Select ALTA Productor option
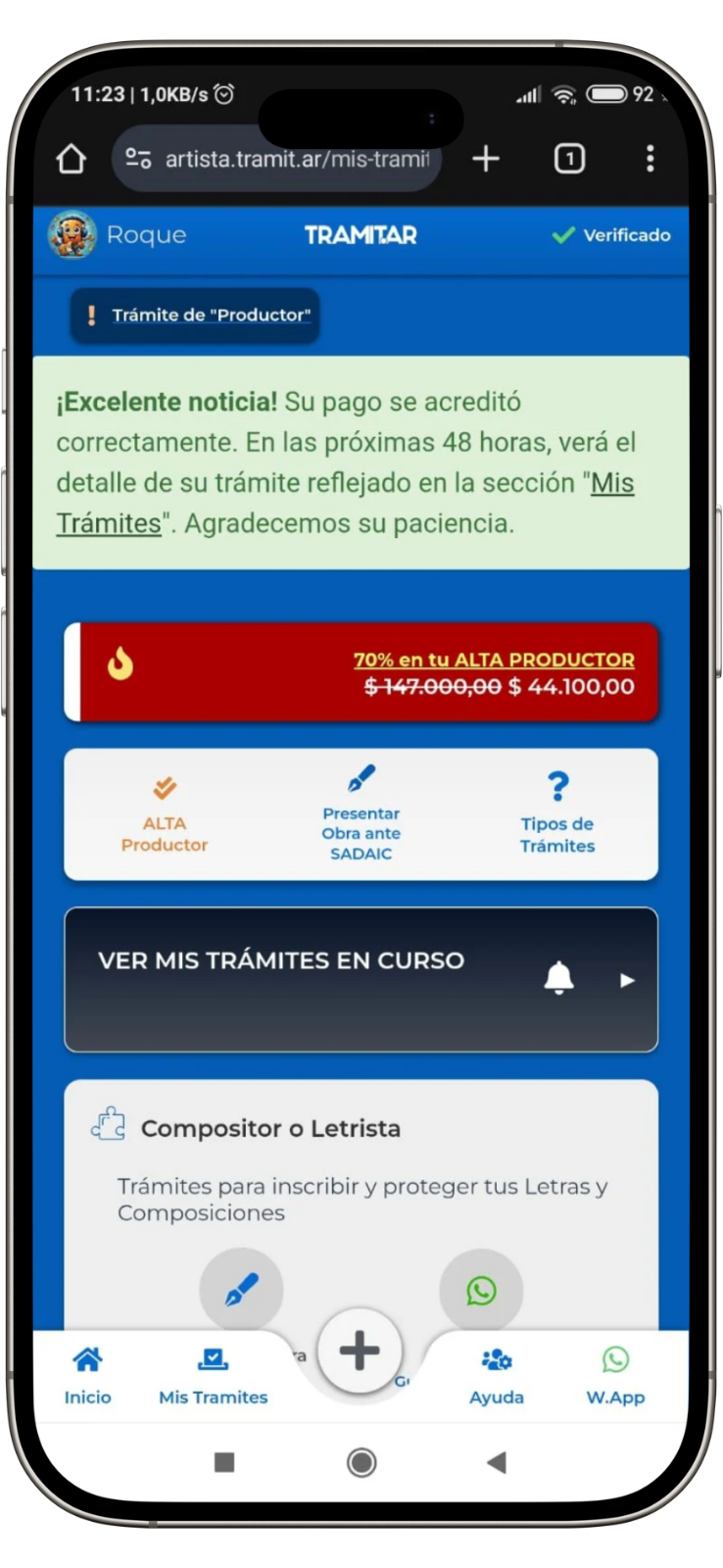This screenshot has width=723, height=1568. [x=165, y=815]
